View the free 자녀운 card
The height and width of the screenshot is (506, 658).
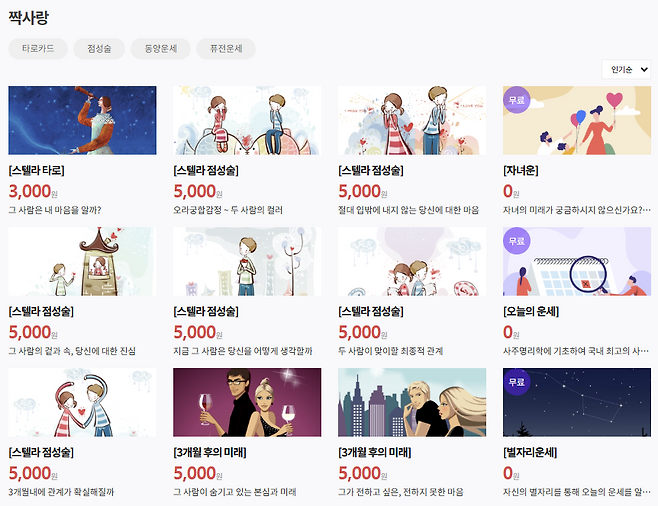tap(576, 120)
